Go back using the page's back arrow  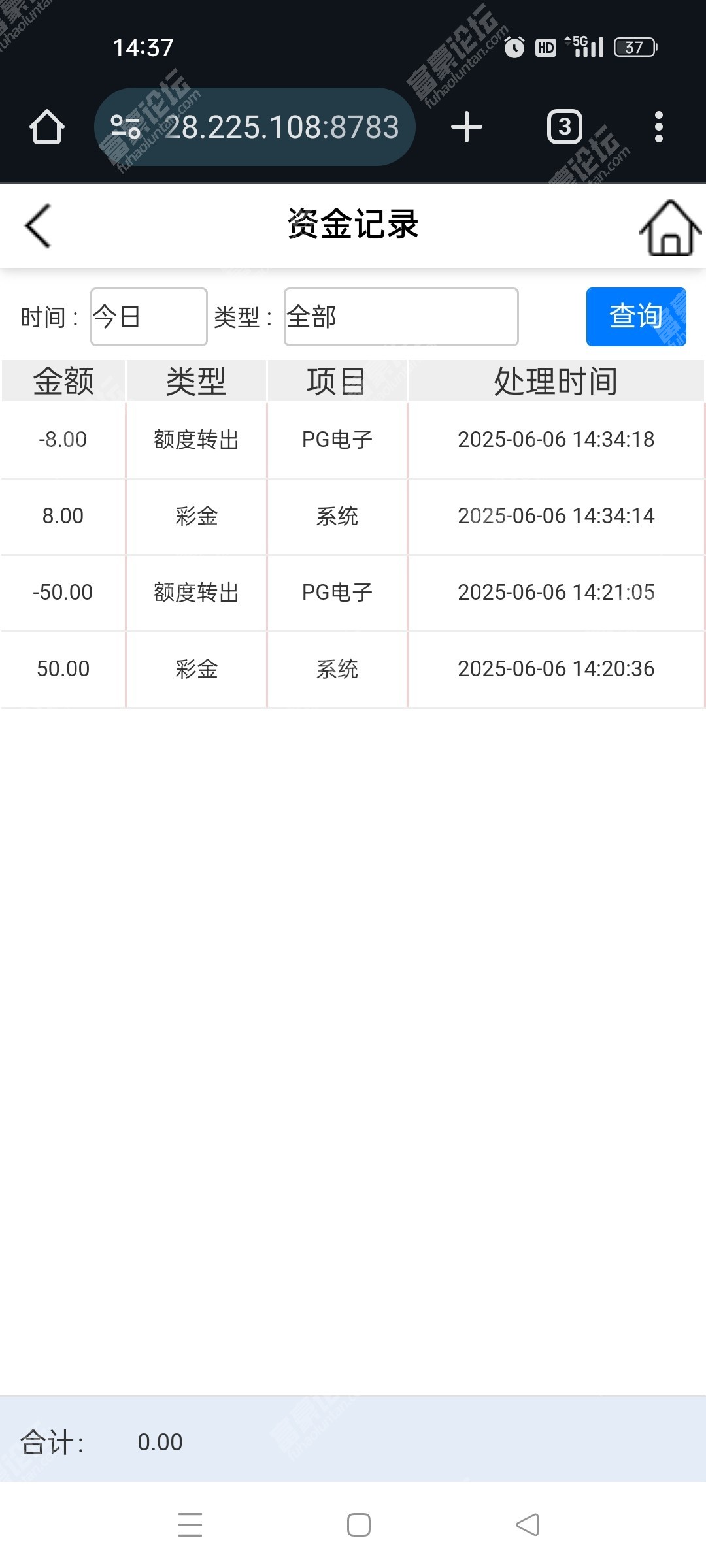pos(37,226)
